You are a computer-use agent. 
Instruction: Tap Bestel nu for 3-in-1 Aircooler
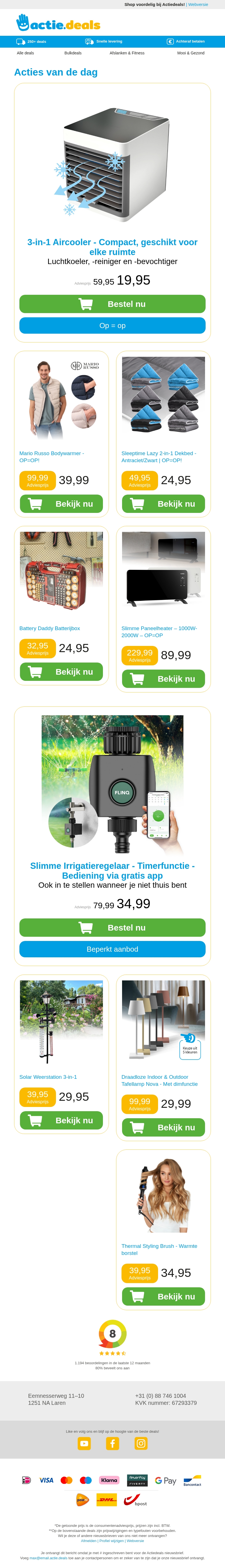pos(112,304)
